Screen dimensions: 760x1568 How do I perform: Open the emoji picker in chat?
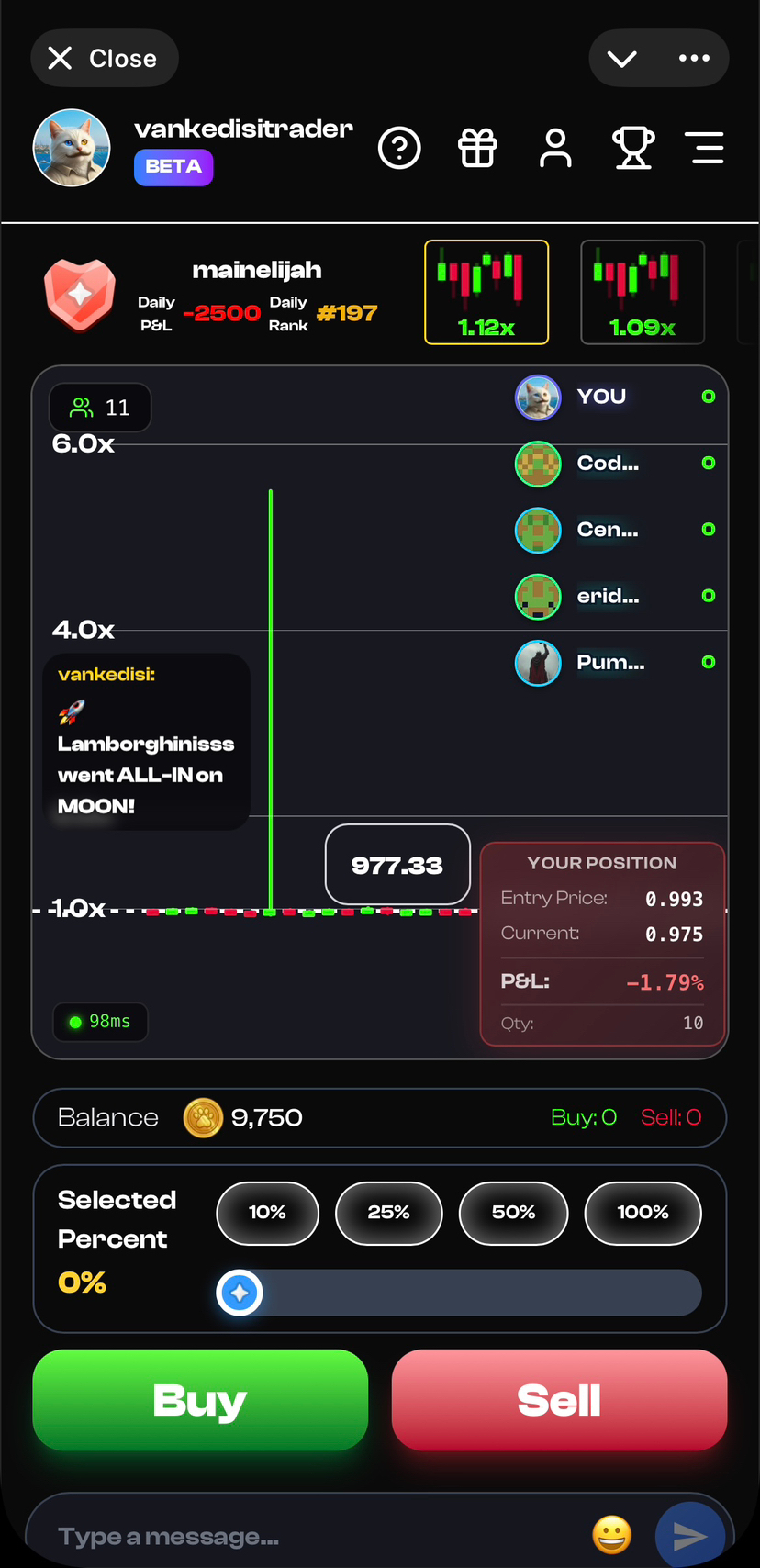pyautogui.click(x=612, y=1534)
